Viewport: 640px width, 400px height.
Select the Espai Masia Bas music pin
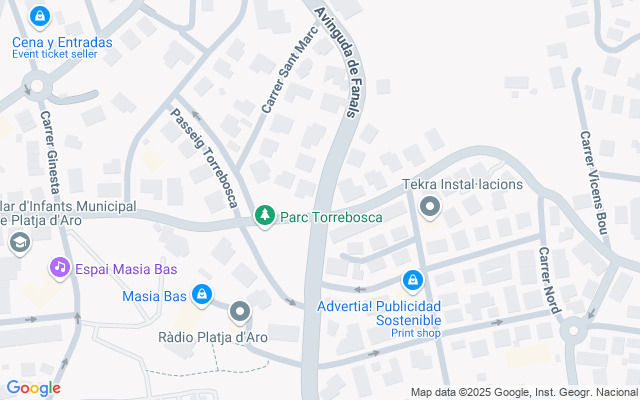point(60,268)
